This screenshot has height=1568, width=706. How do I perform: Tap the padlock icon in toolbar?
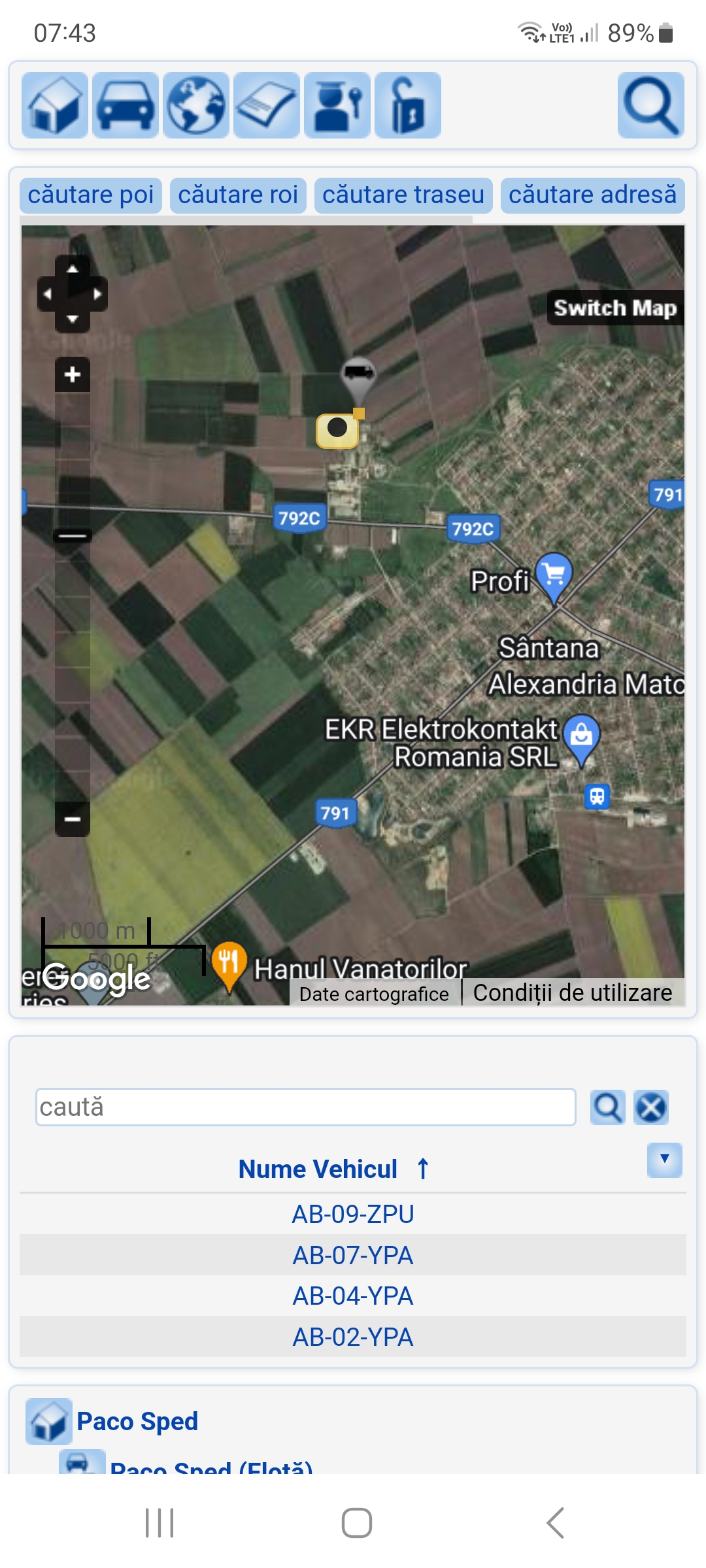tap(408, 105)
